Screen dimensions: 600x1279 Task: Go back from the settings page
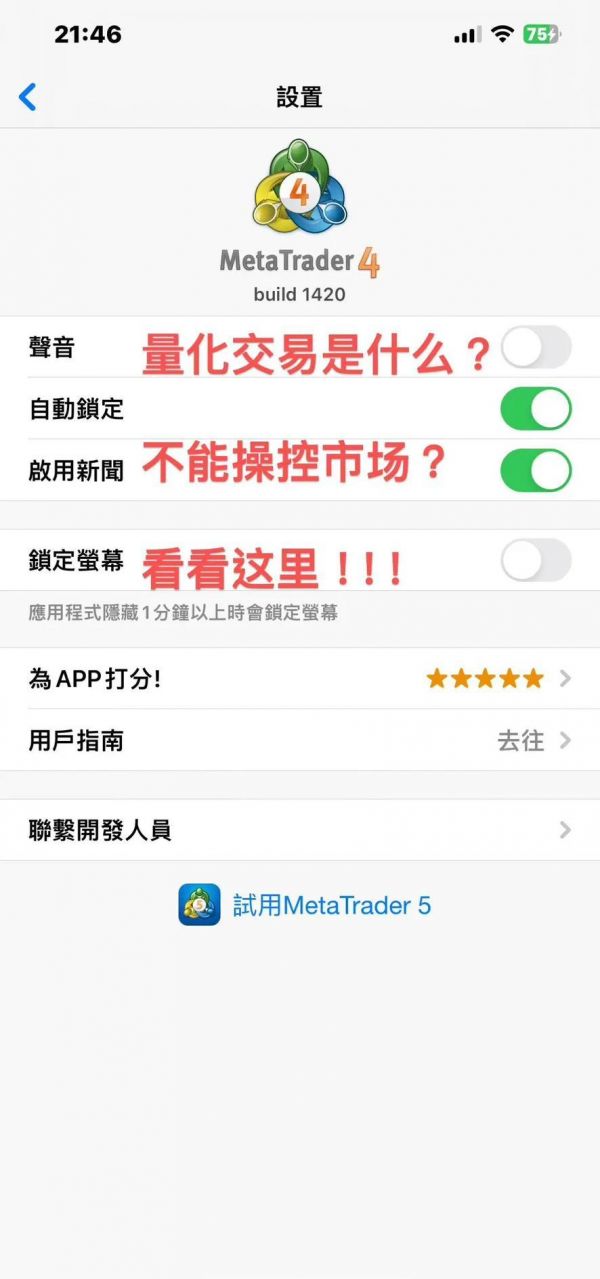[28, 97]
